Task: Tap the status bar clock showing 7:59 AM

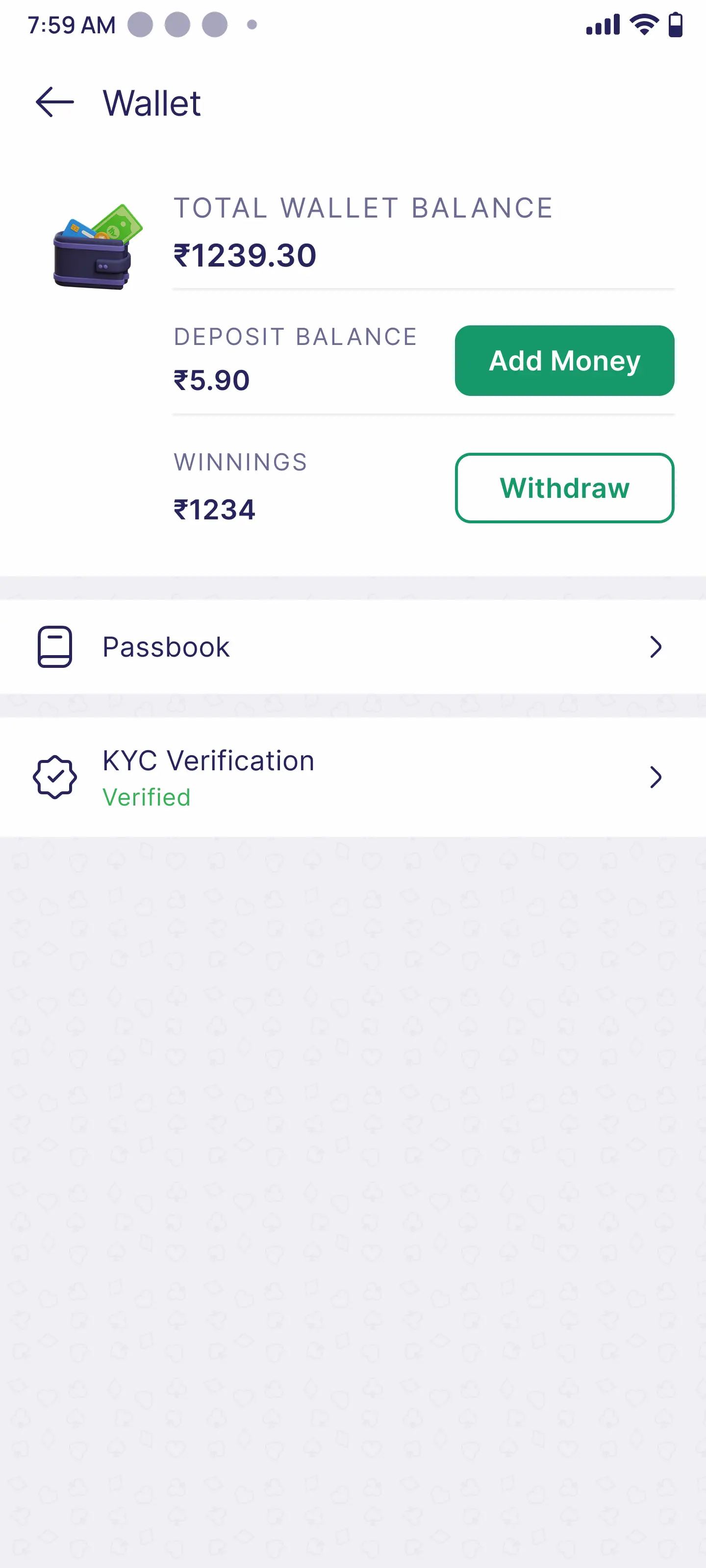Action: point(71,24)
